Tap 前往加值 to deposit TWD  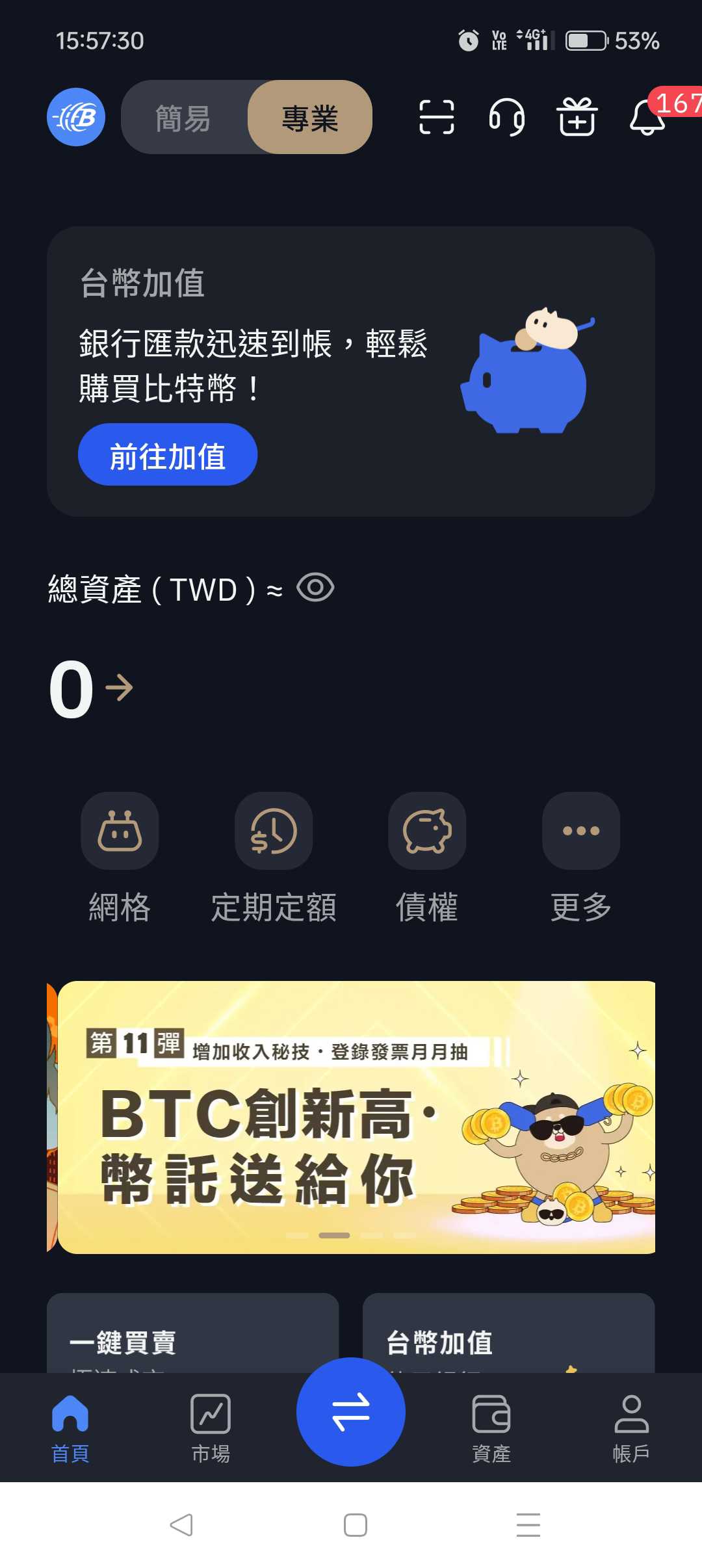[x=167, y=455]
